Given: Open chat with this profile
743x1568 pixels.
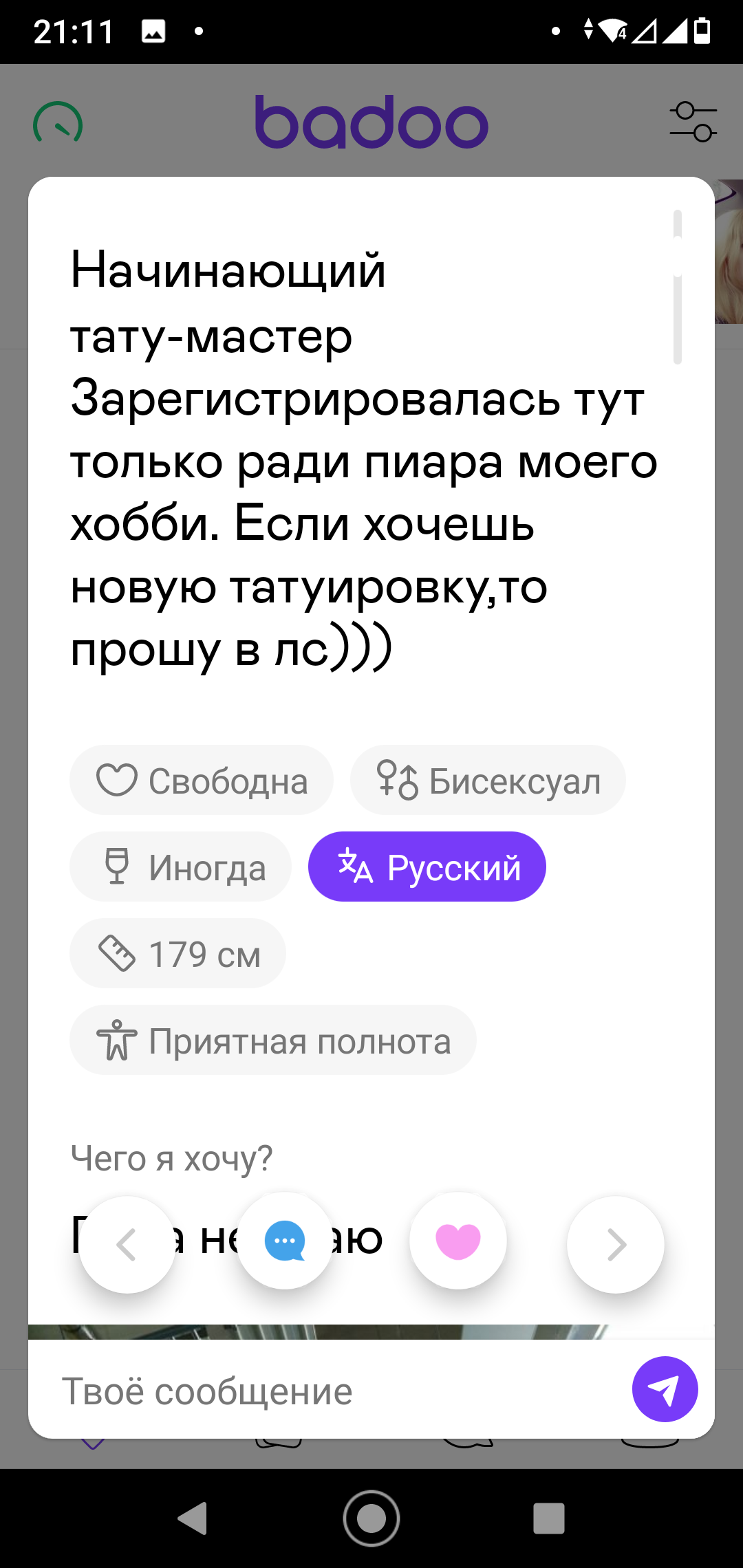Looking at the screenshot, I should (285, 1241).
